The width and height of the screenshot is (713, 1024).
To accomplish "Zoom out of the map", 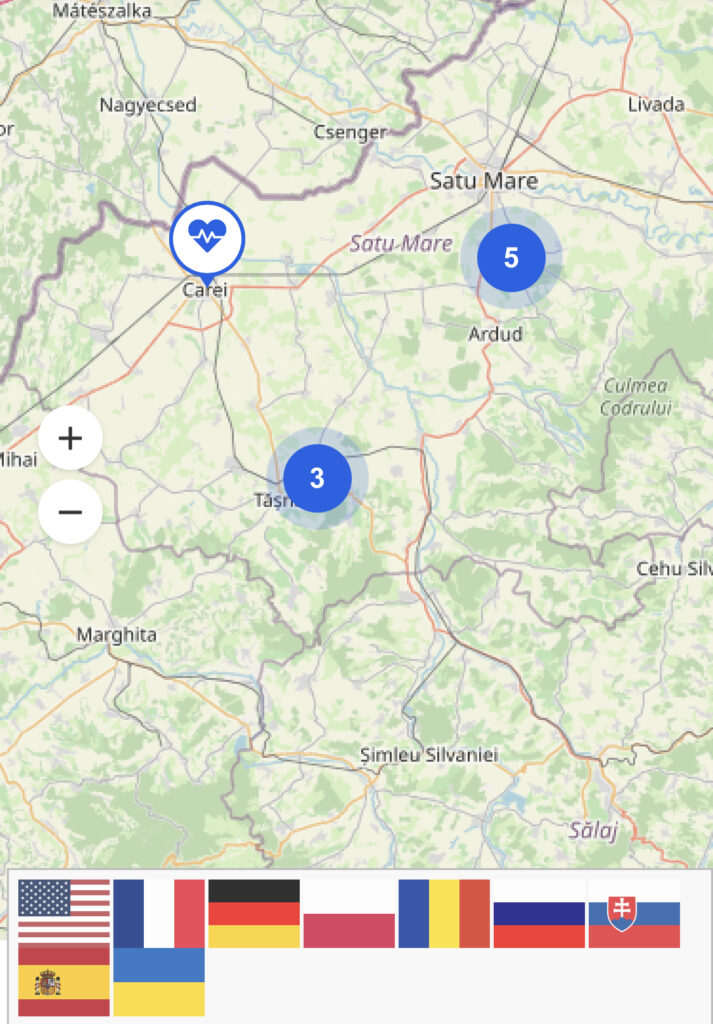I will 70,512.
